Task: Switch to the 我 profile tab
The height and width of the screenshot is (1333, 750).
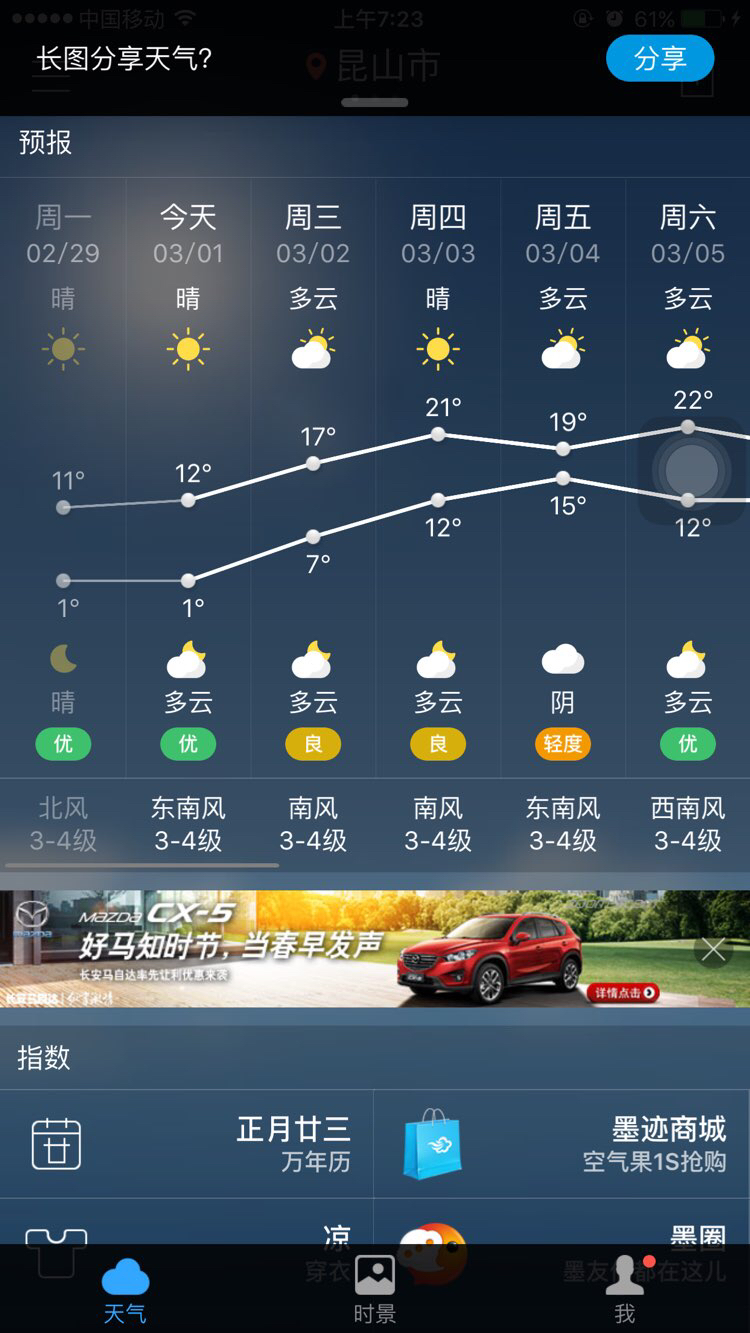Action: [x=625, y=1289]
